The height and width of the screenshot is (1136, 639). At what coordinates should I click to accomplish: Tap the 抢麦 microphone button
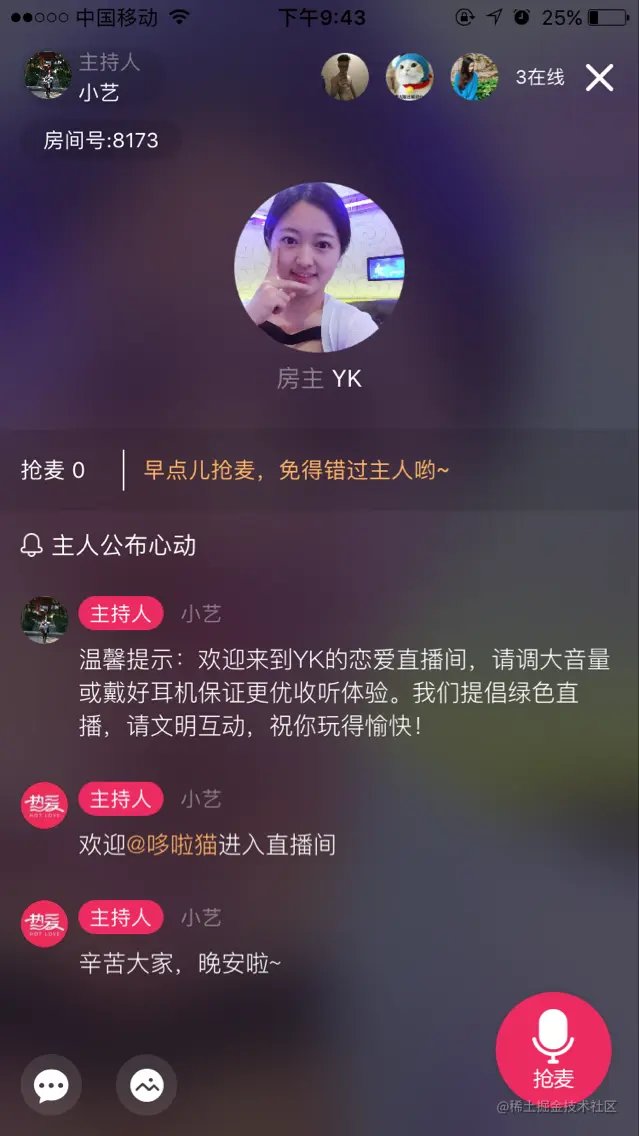553,1047
